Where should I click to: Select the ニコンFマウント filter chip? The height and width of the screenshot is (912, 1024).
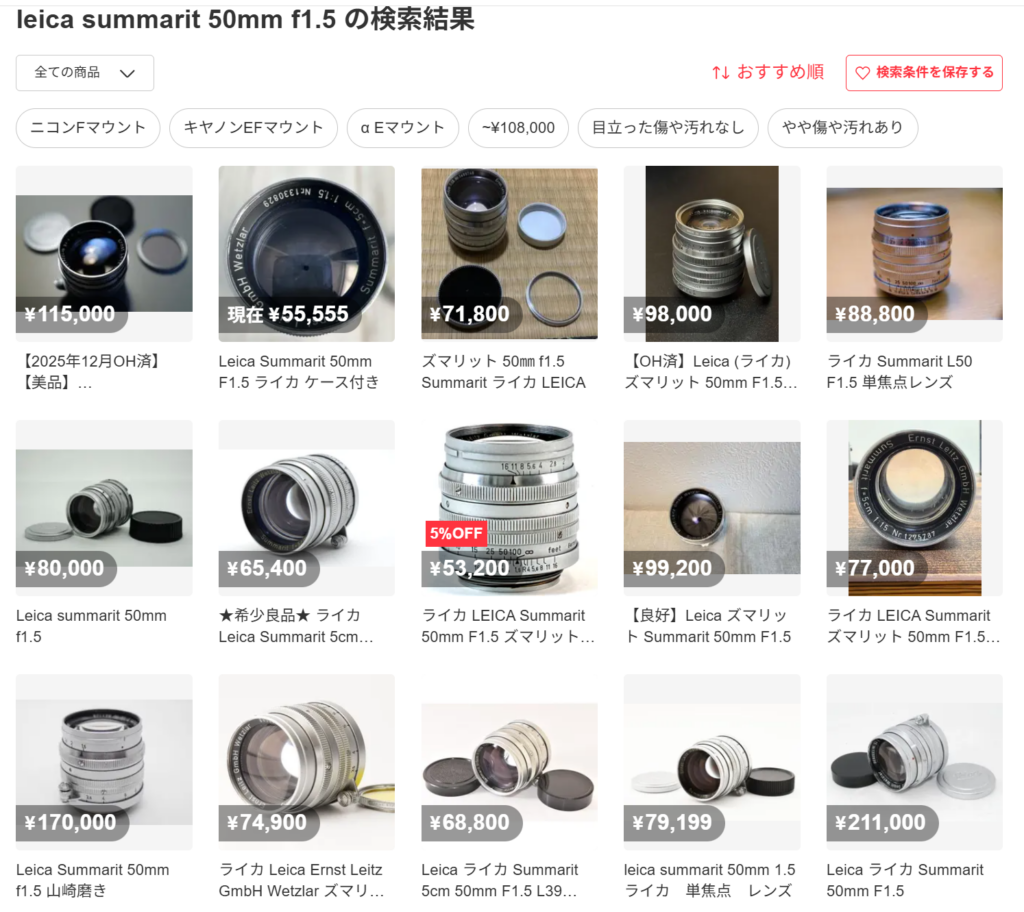[x=88, y=128]
